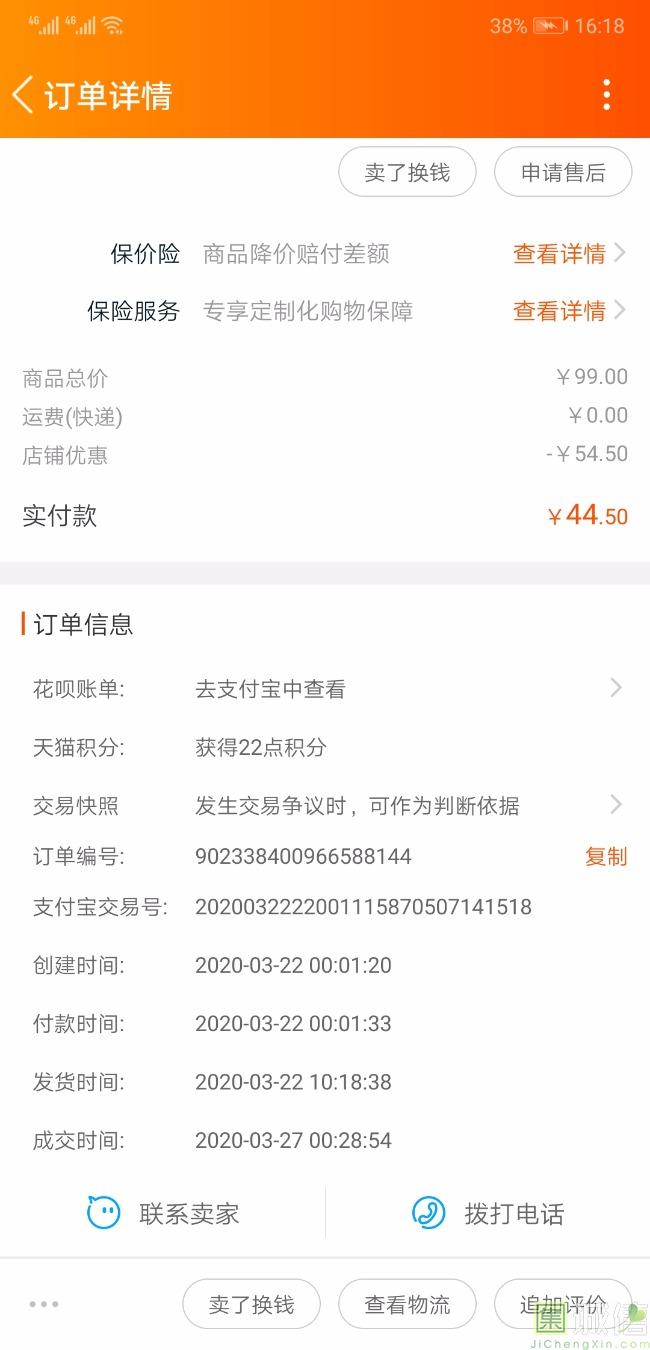Add a follow-up review via 追加评价
Image resolution: width=650 pixels, height=1350 pixels.
pyautogui.click(x=563, y=1304)
